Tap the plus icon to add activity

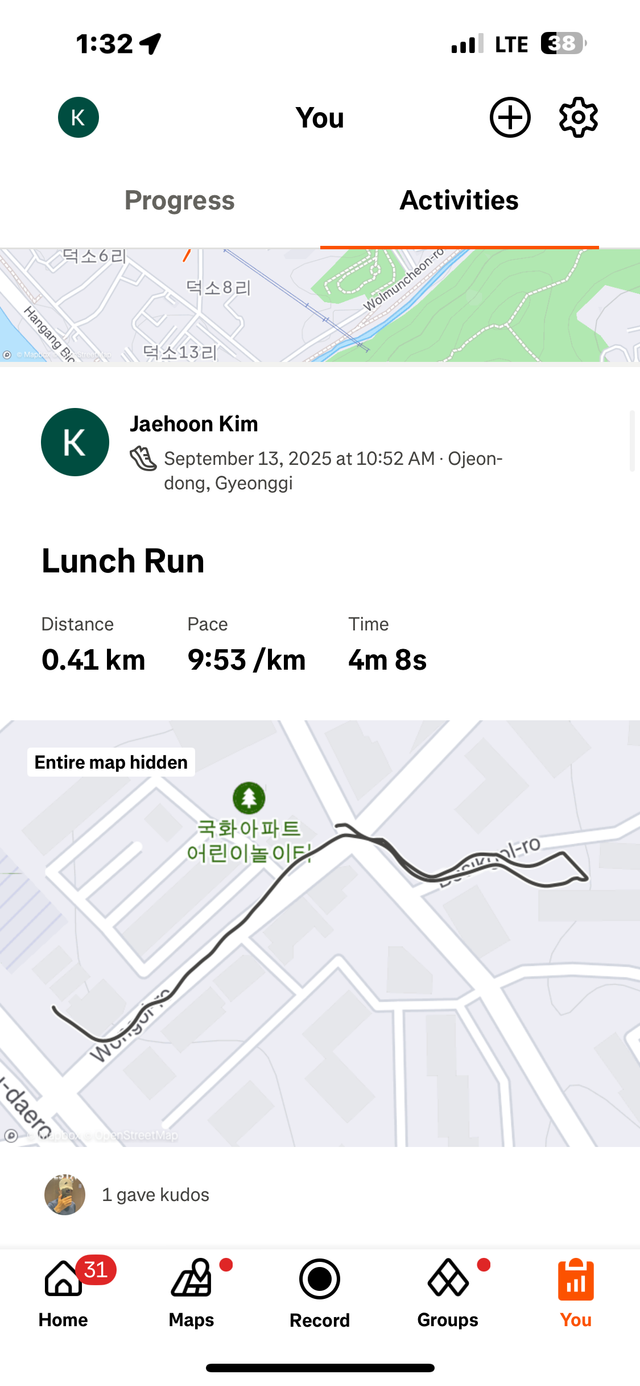click(510, 118)
